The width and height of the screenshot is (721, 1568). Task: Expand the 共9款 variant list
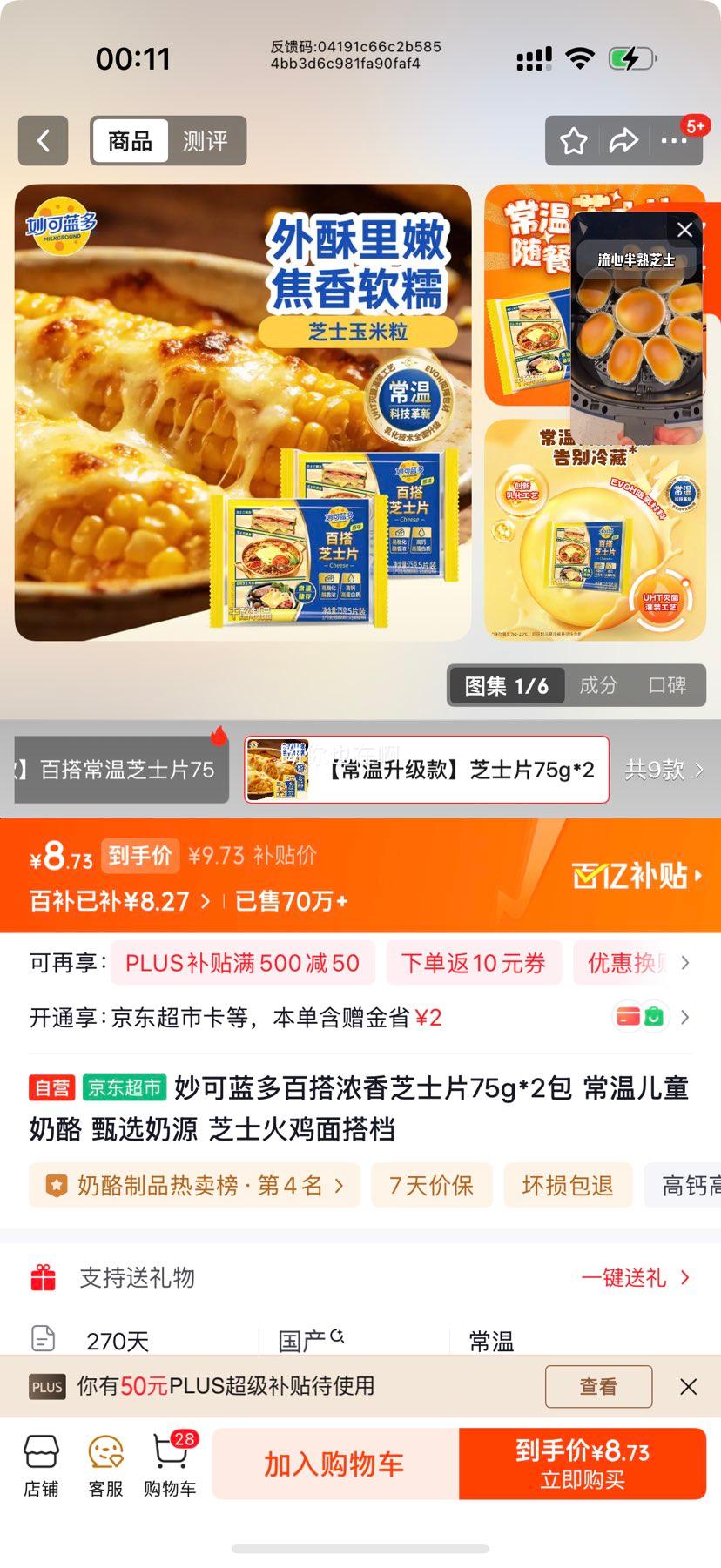pyautogui.click(x=662, y=769)
